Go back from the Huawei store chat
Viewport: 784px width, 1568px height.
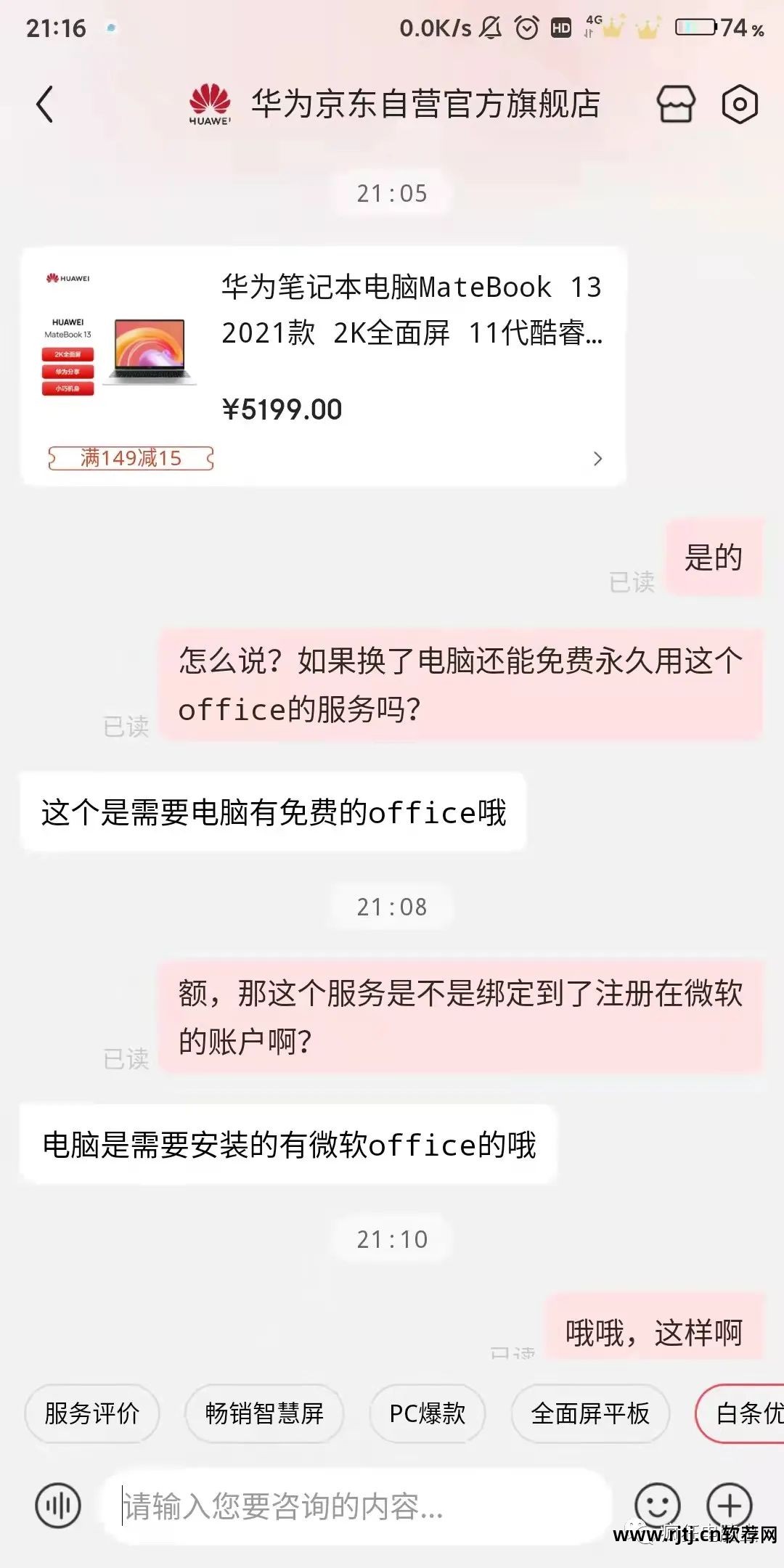45,105
